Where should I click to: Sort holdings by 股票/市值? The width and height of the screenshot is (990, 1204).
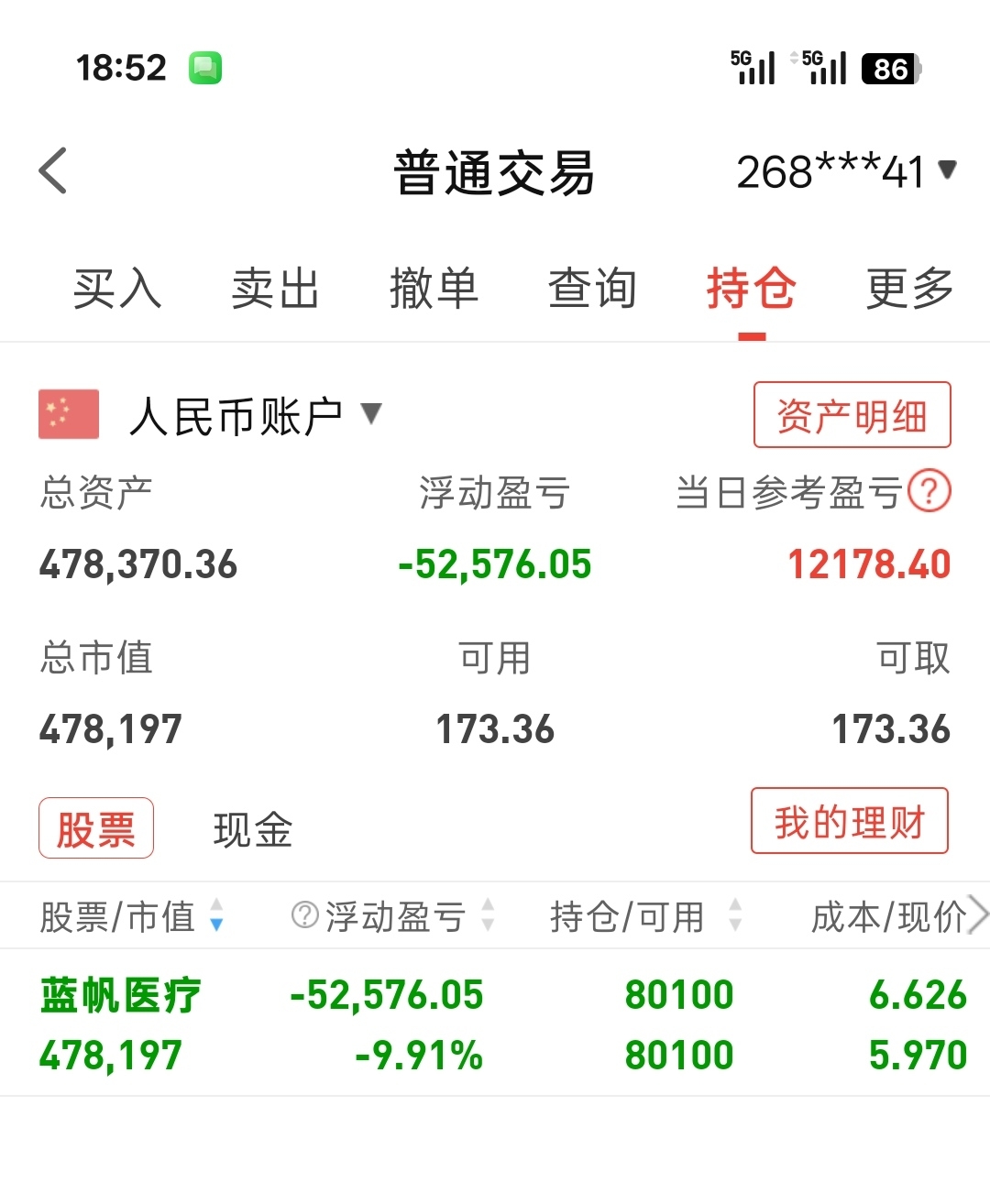coord(131,916)
